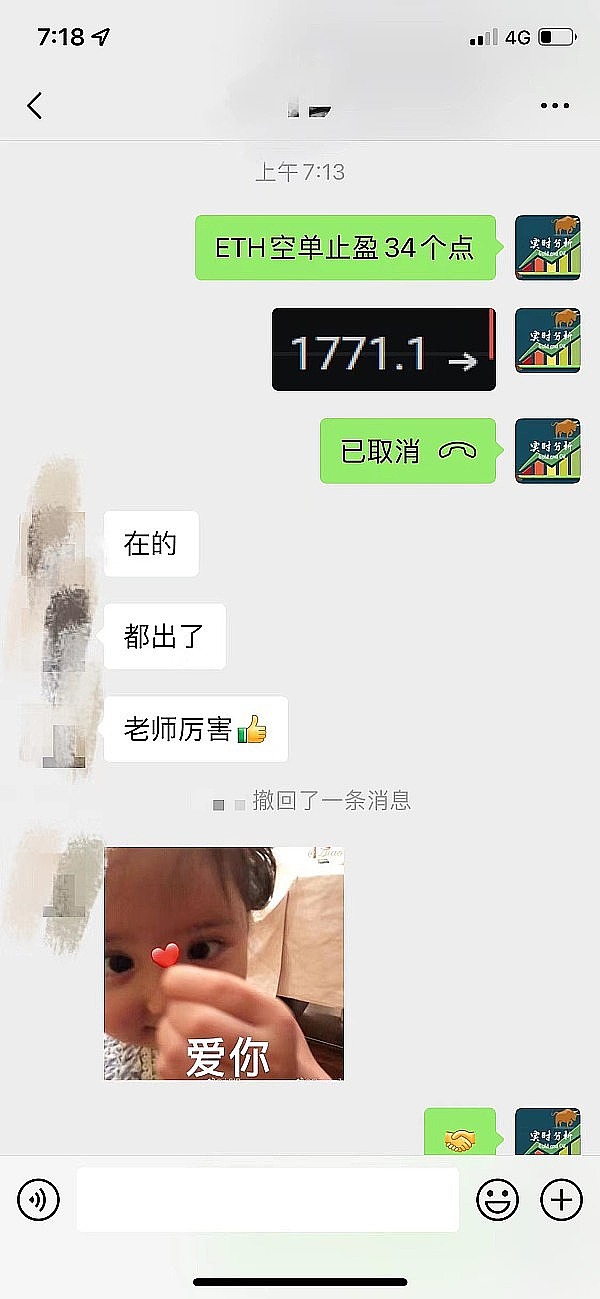Tap the message text field
The height and width of the screenshot is (1299, 600).
coord(268,1199)
